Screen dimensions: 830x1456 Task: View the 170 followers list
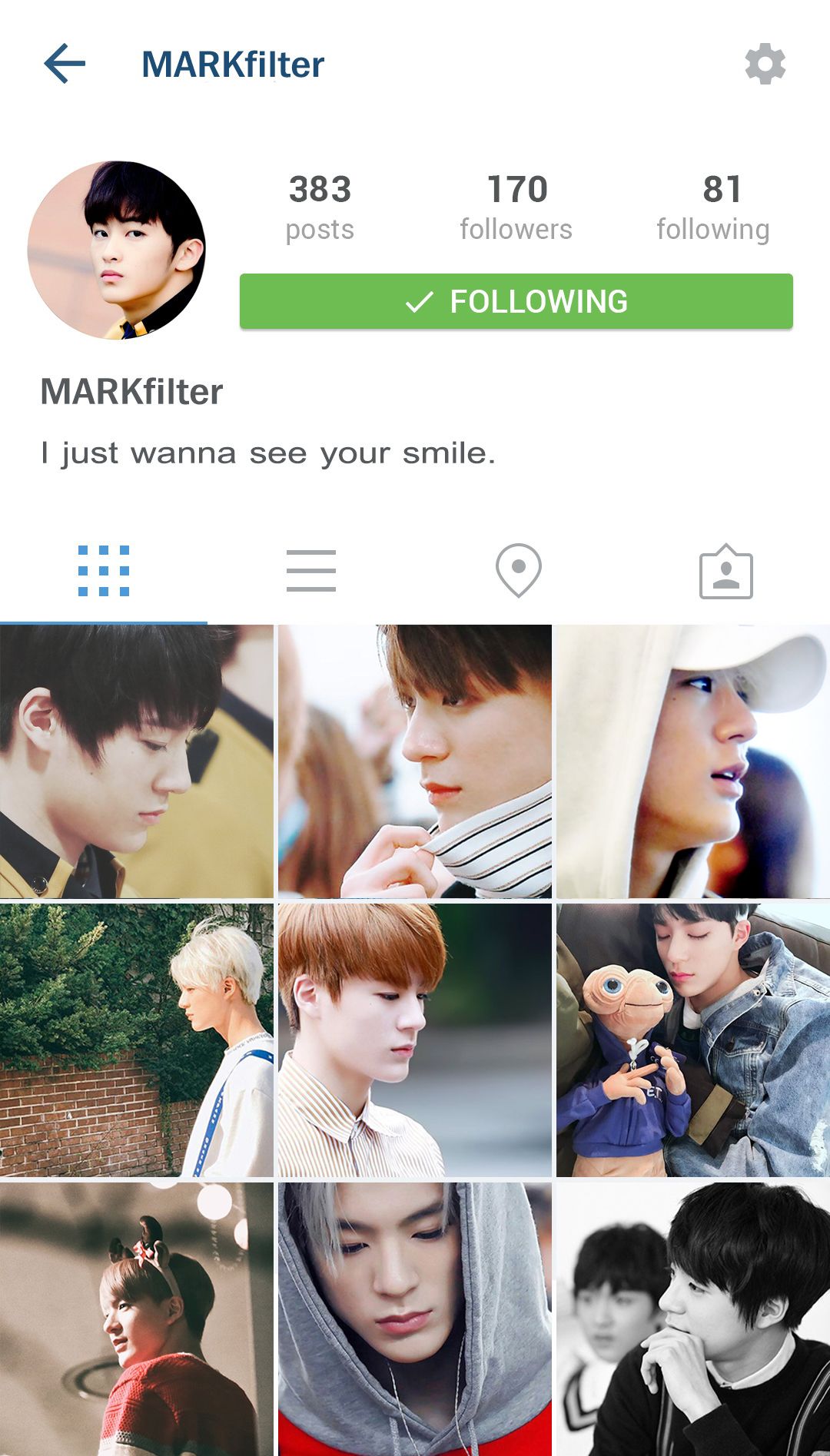(516, 207)
